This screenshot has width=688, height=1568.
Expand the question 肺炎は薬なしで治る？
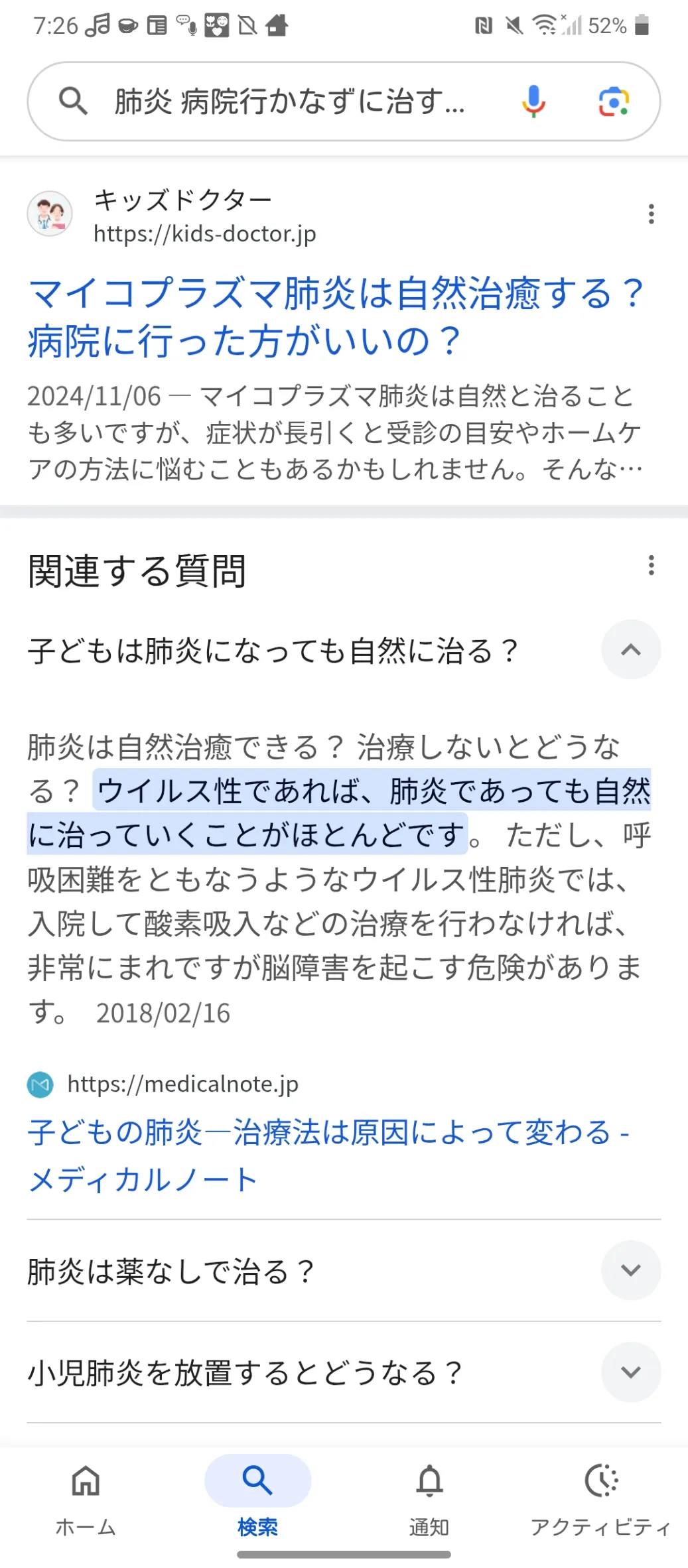tap(344, 1270)
